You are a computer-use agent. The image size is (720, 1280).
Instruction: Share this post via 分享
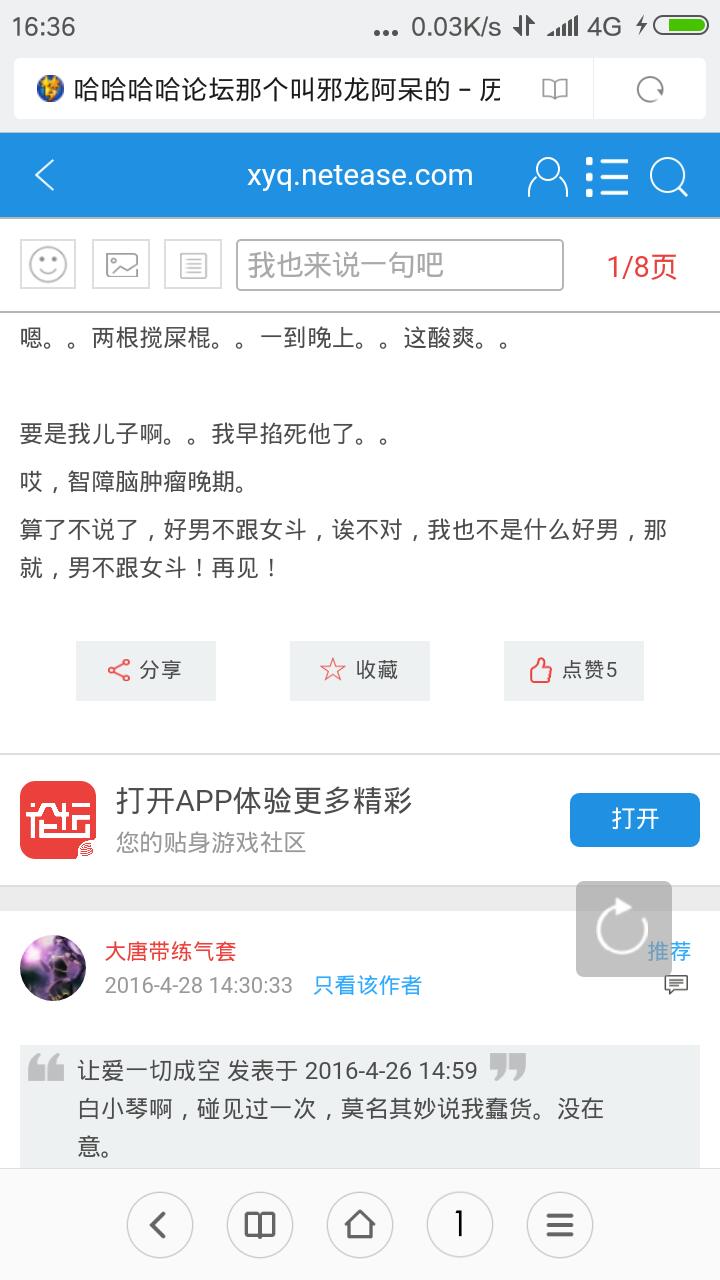click(x=146, y=670)
